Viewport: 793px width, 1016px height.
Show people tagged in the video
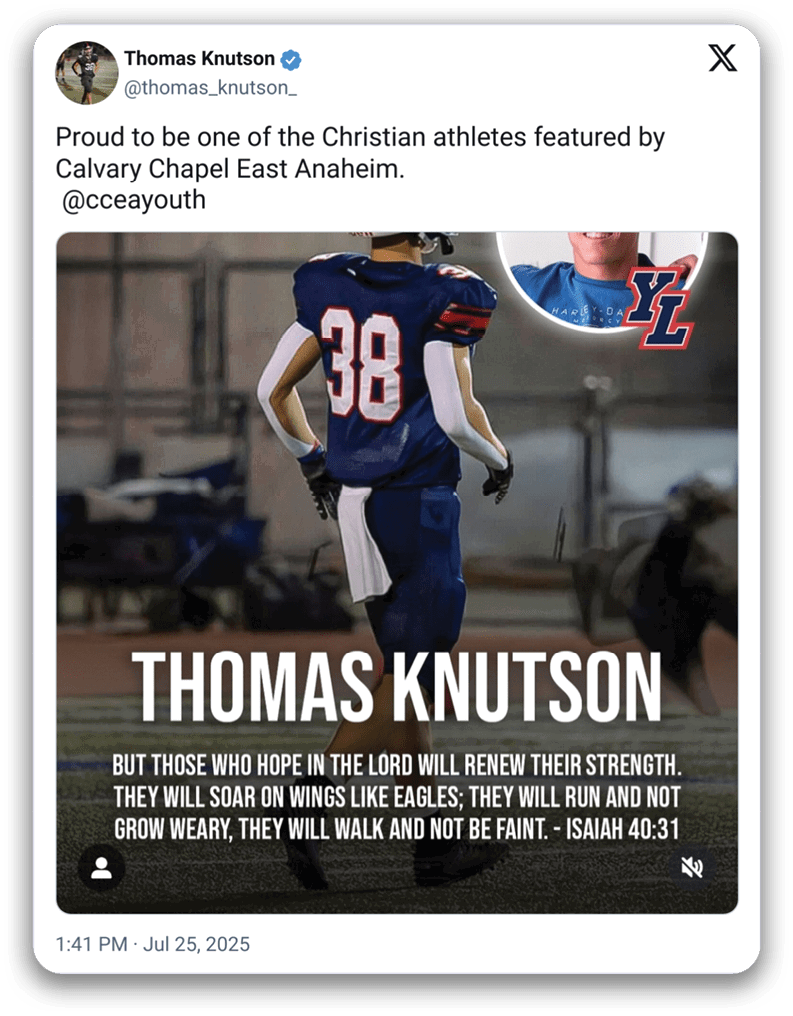[x=101, y=867]
